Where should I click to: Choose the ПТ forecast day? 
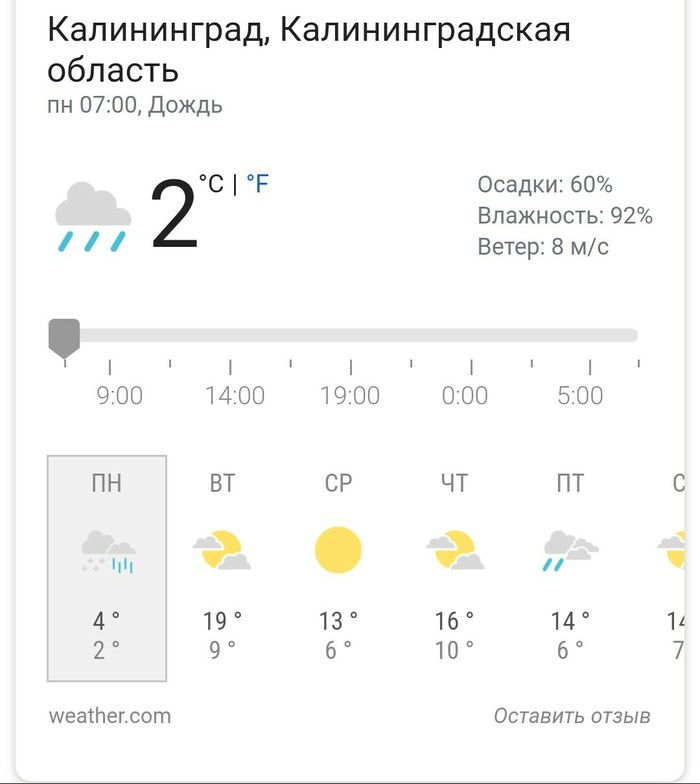pyautogui.click(x=570, y=567)
